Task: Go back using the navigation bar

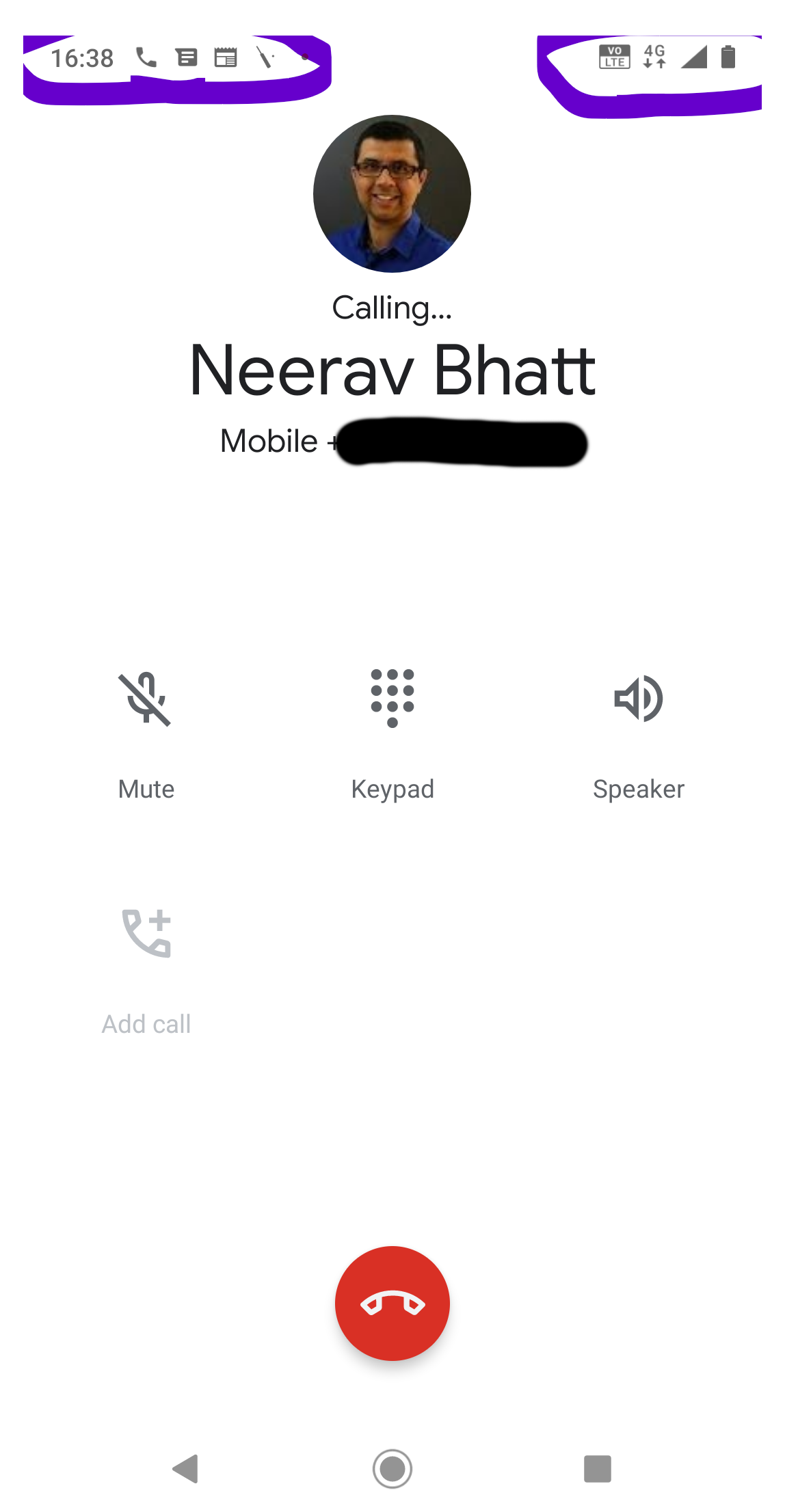Action: point(185,1468)
